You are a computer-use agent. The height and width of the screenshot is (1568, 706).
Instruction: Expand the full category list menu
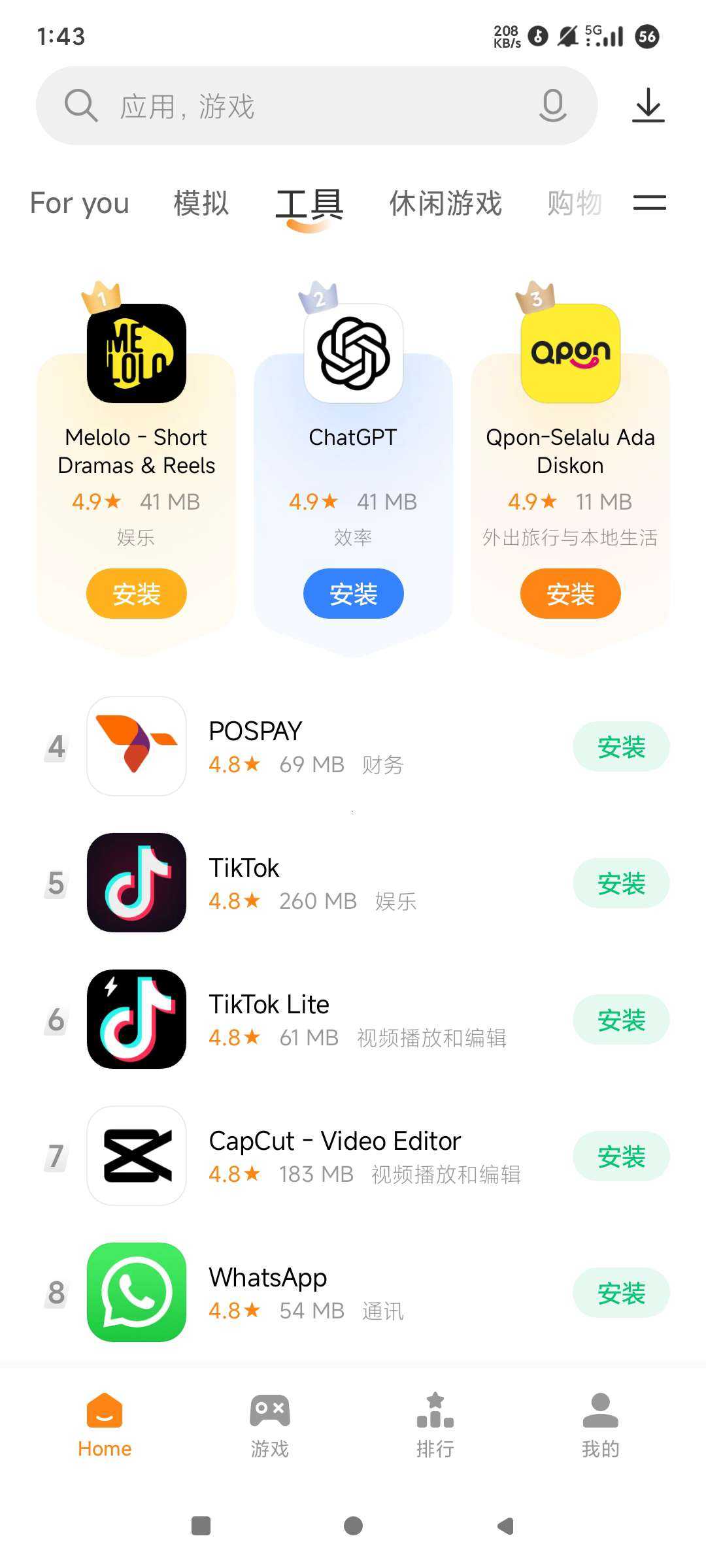tap(649, 203)
